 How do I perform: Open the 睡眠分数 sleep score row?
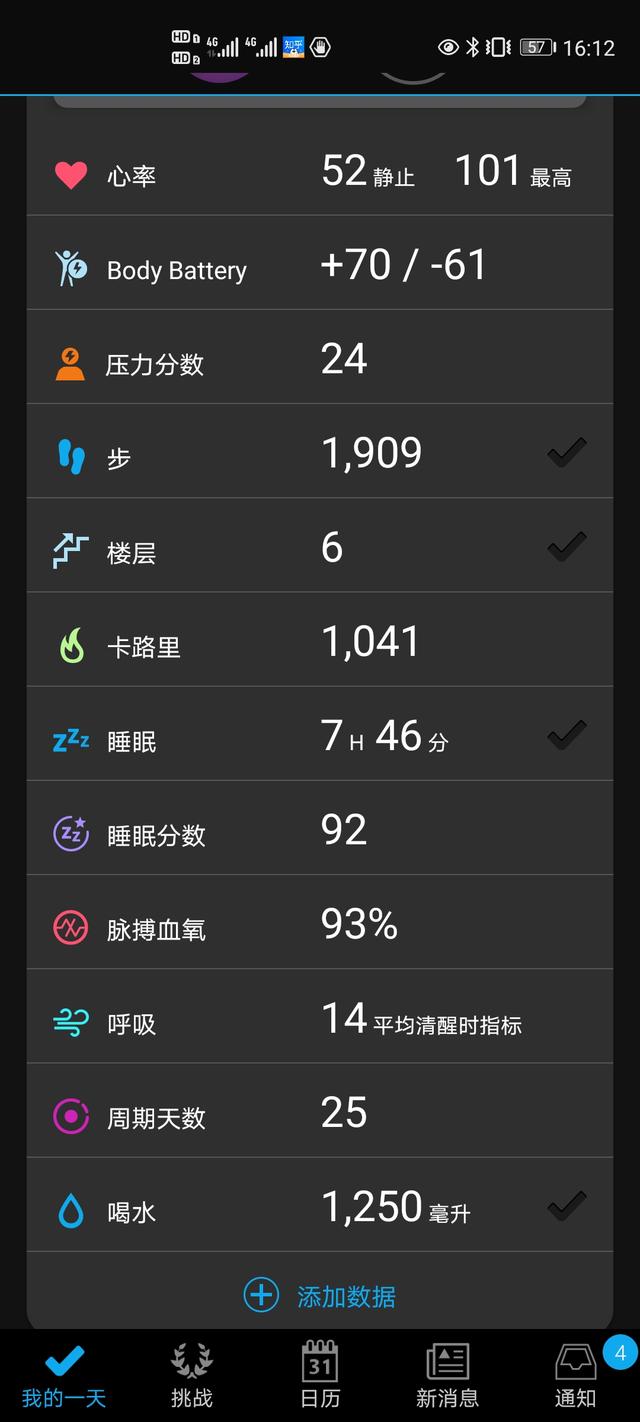tap(319, 832)
